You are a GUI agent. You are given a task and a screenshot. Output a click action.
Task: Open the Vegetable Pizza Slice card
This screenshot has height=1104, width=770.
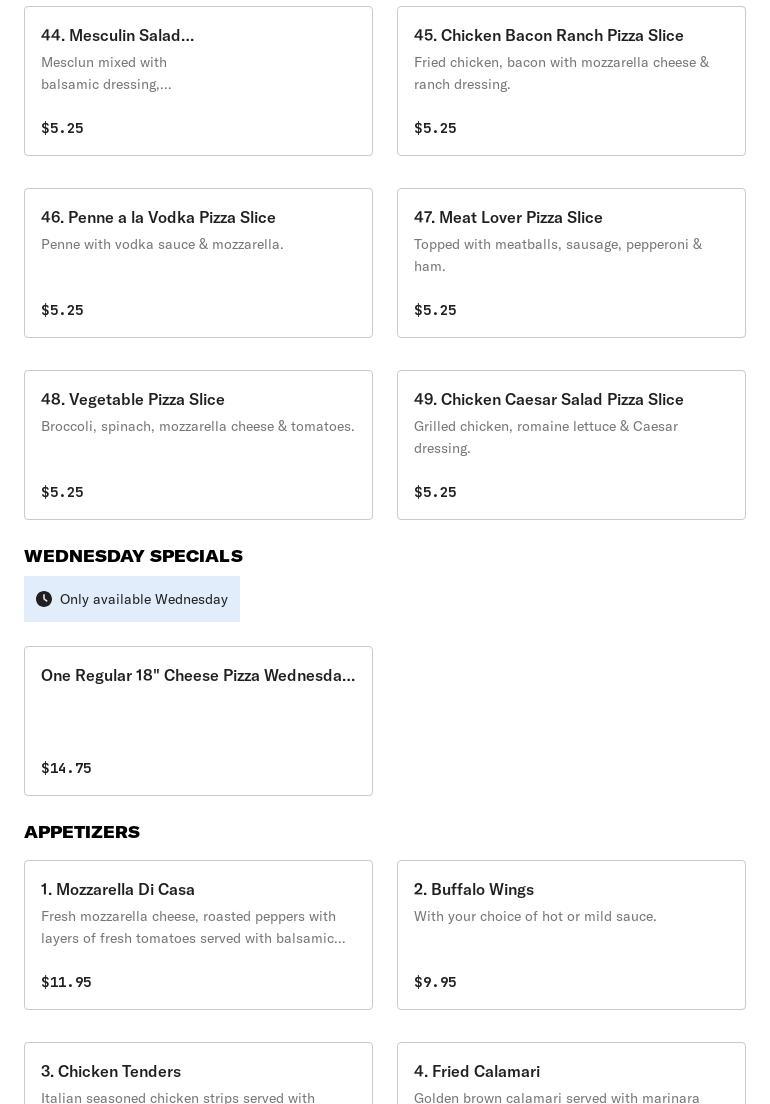pos(198,445)
